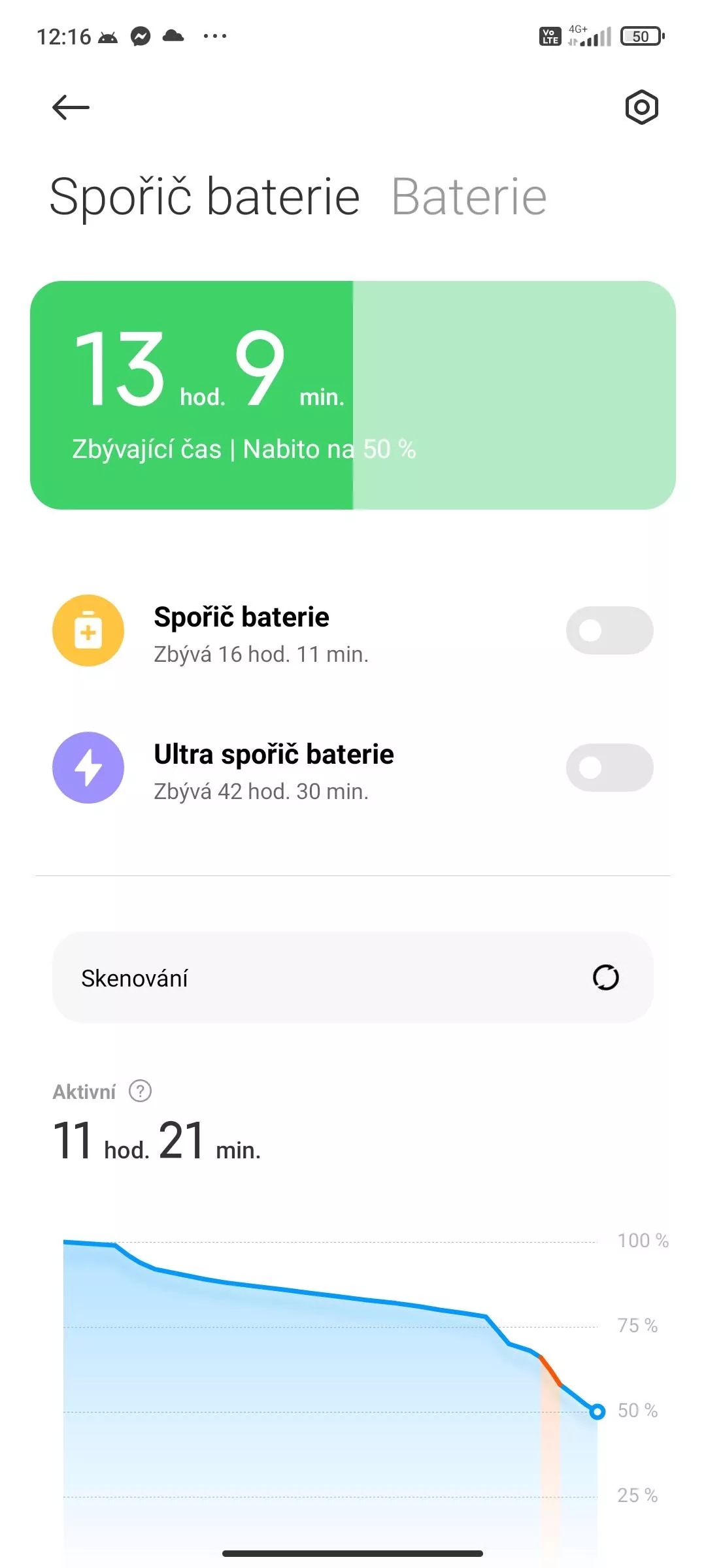Image resolution: width=706 pixels, height=1568 pixels.
Task: Enable the Spořič baterie switch
Action: click(x=609, y=630)
